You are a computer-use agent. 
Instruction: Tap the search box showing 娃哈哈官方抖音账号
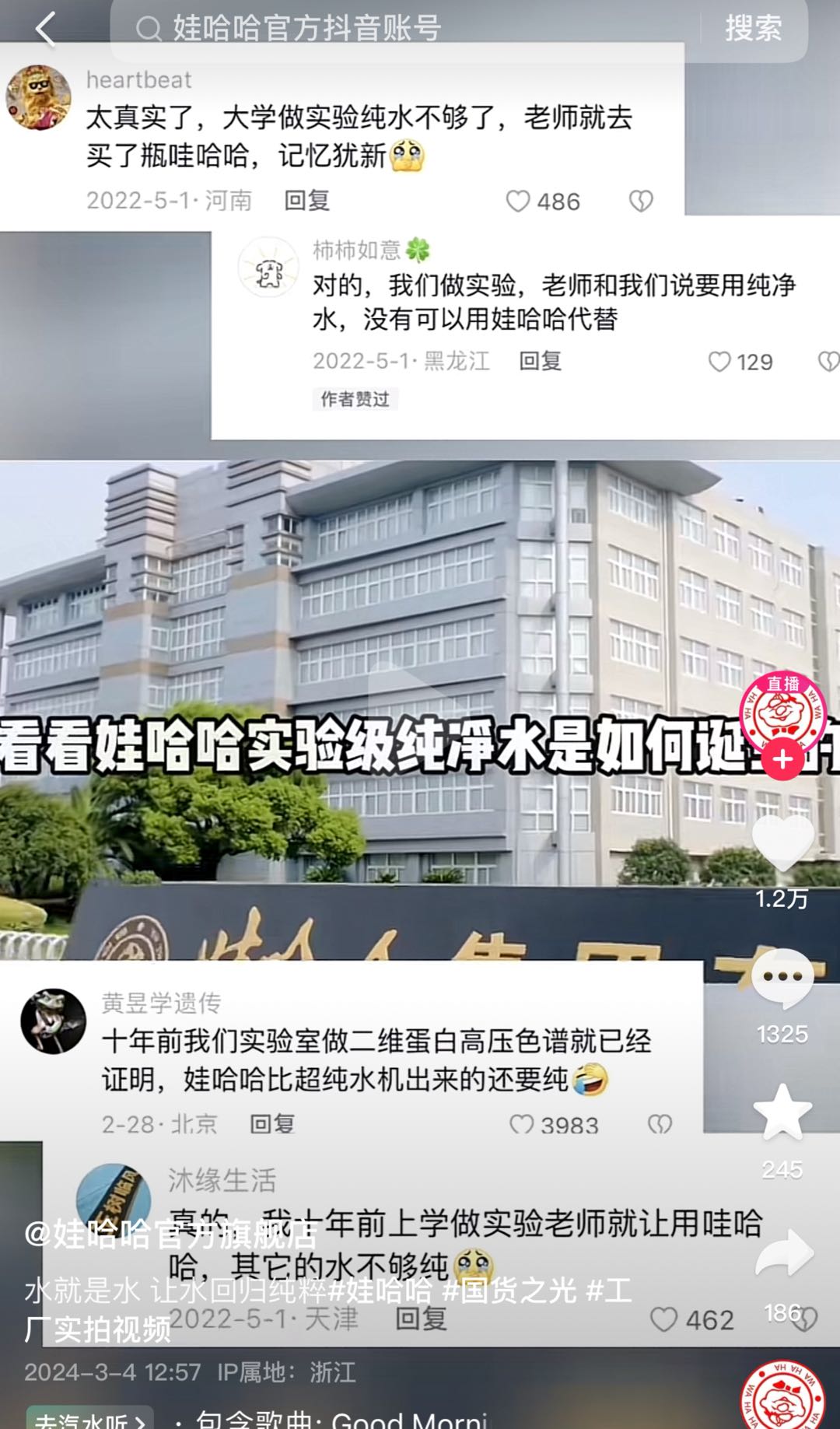404,30
